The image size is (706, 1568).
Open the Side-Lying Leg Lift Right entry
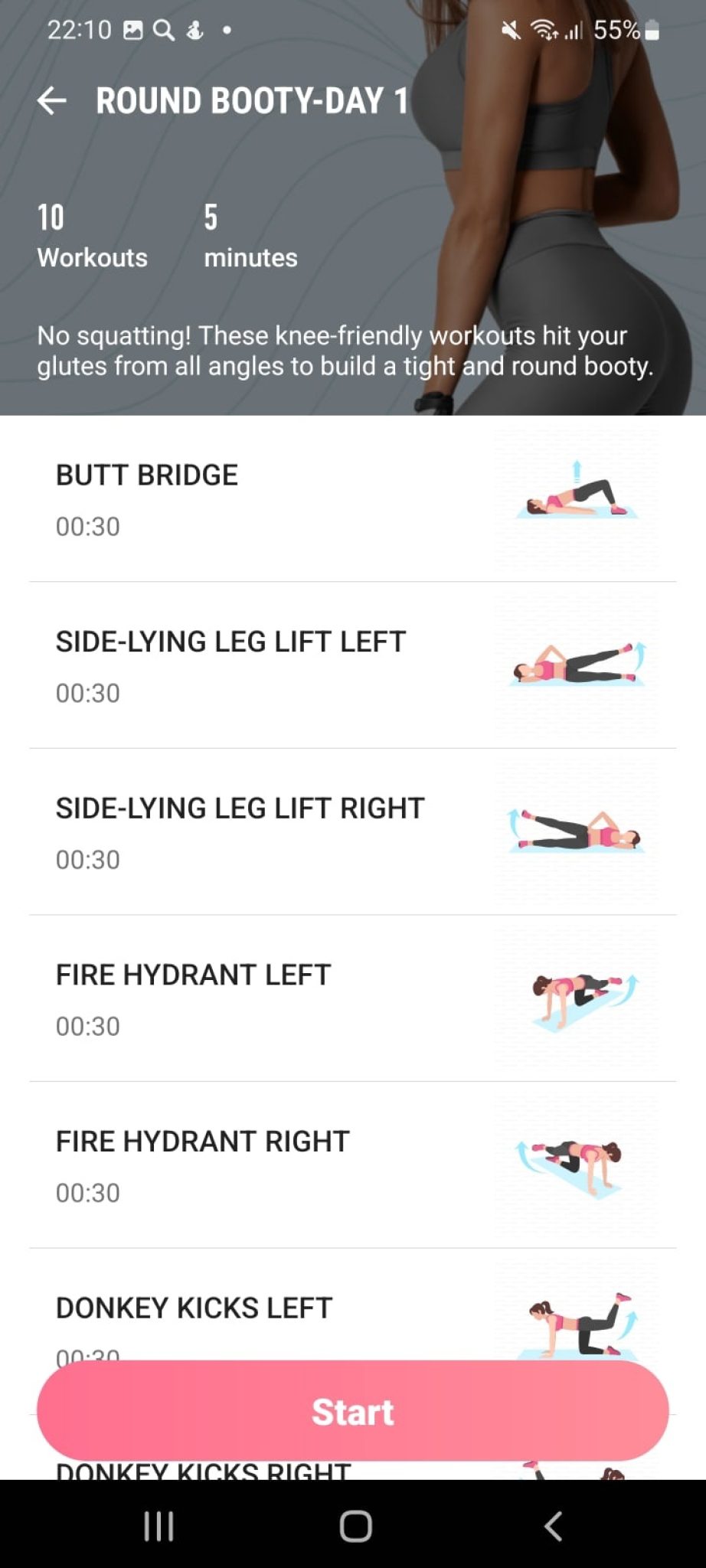(x=230, y=831)
